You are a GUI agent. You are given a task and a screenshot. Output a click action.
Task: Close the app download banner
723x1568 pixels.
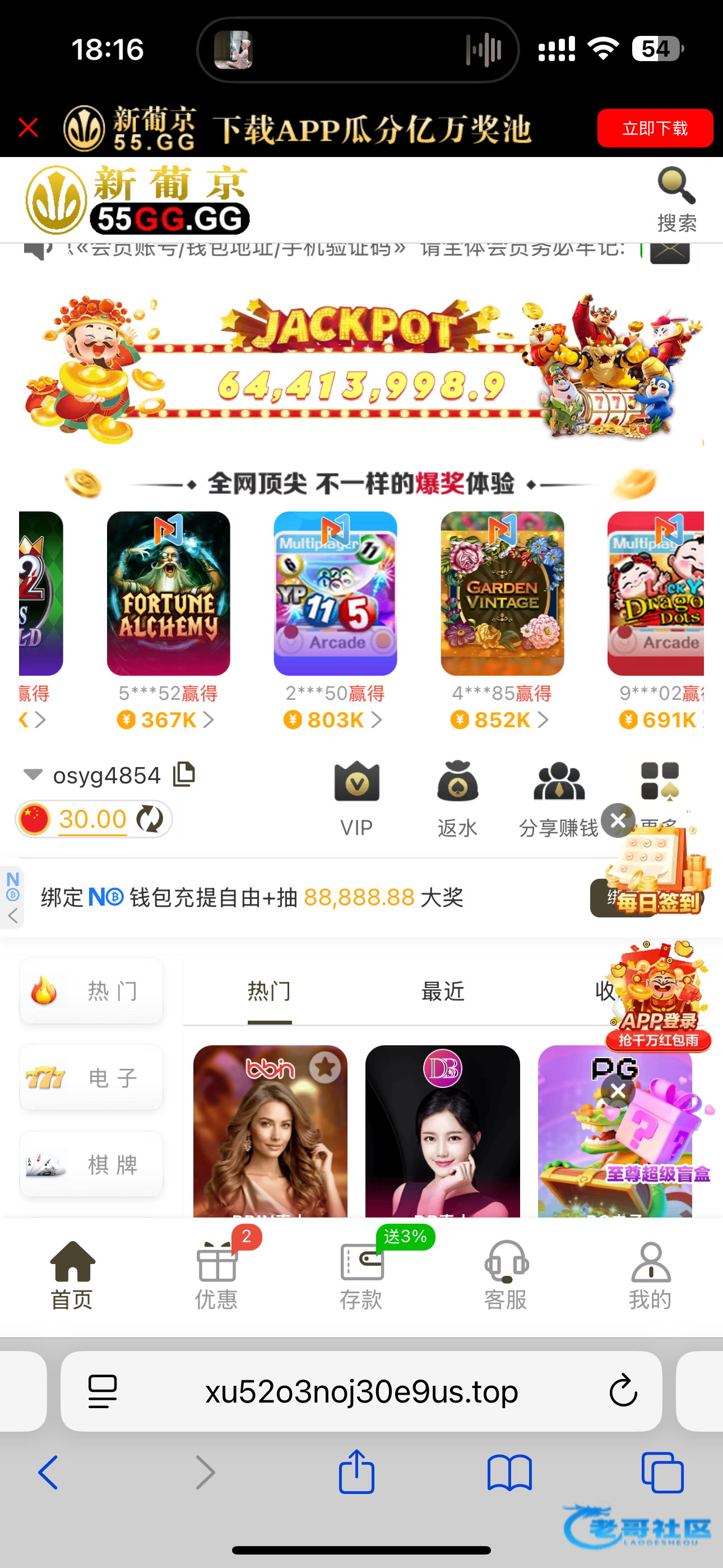[28, 128]
